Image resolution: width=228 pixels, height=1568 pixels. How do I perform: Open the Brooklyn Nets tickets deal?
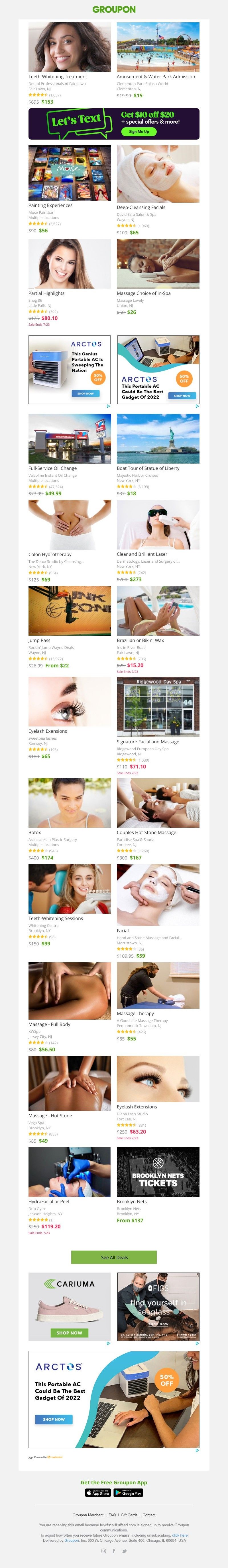point(158,1172)
